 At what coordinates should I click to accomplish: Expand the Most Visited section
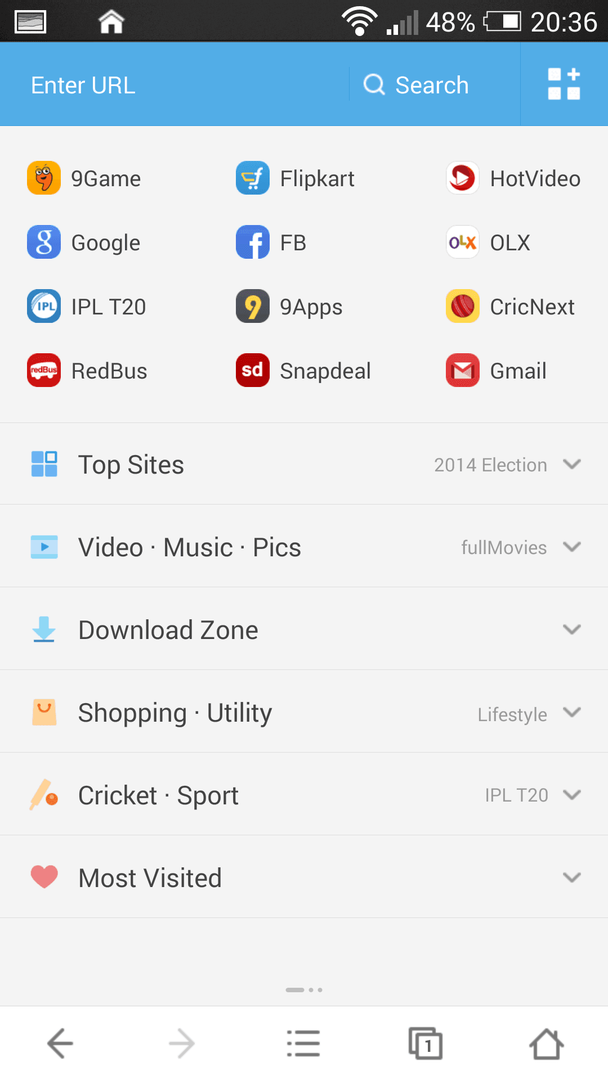point(304,878)
